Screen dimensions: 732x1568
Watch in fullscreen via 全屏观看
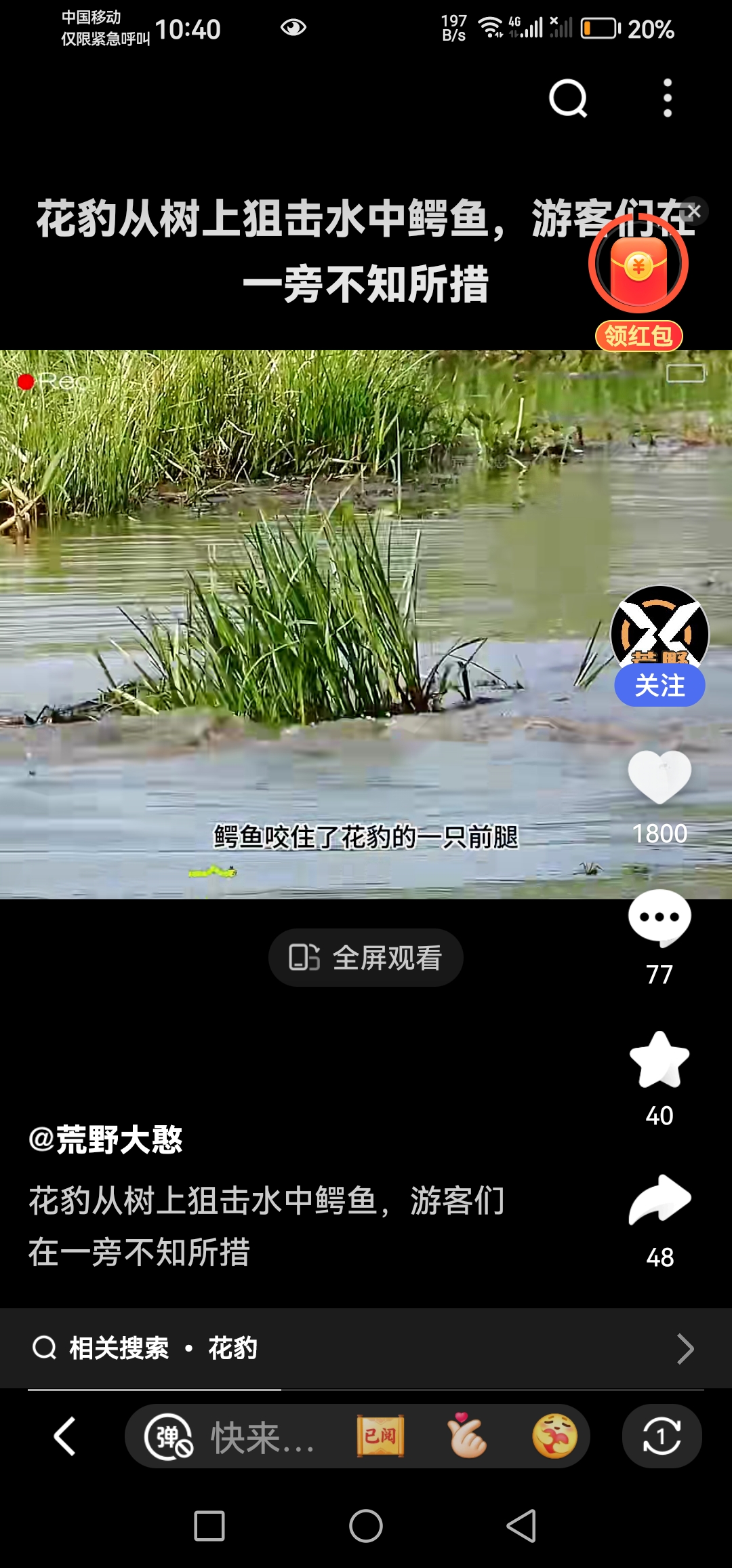point(366,958)
